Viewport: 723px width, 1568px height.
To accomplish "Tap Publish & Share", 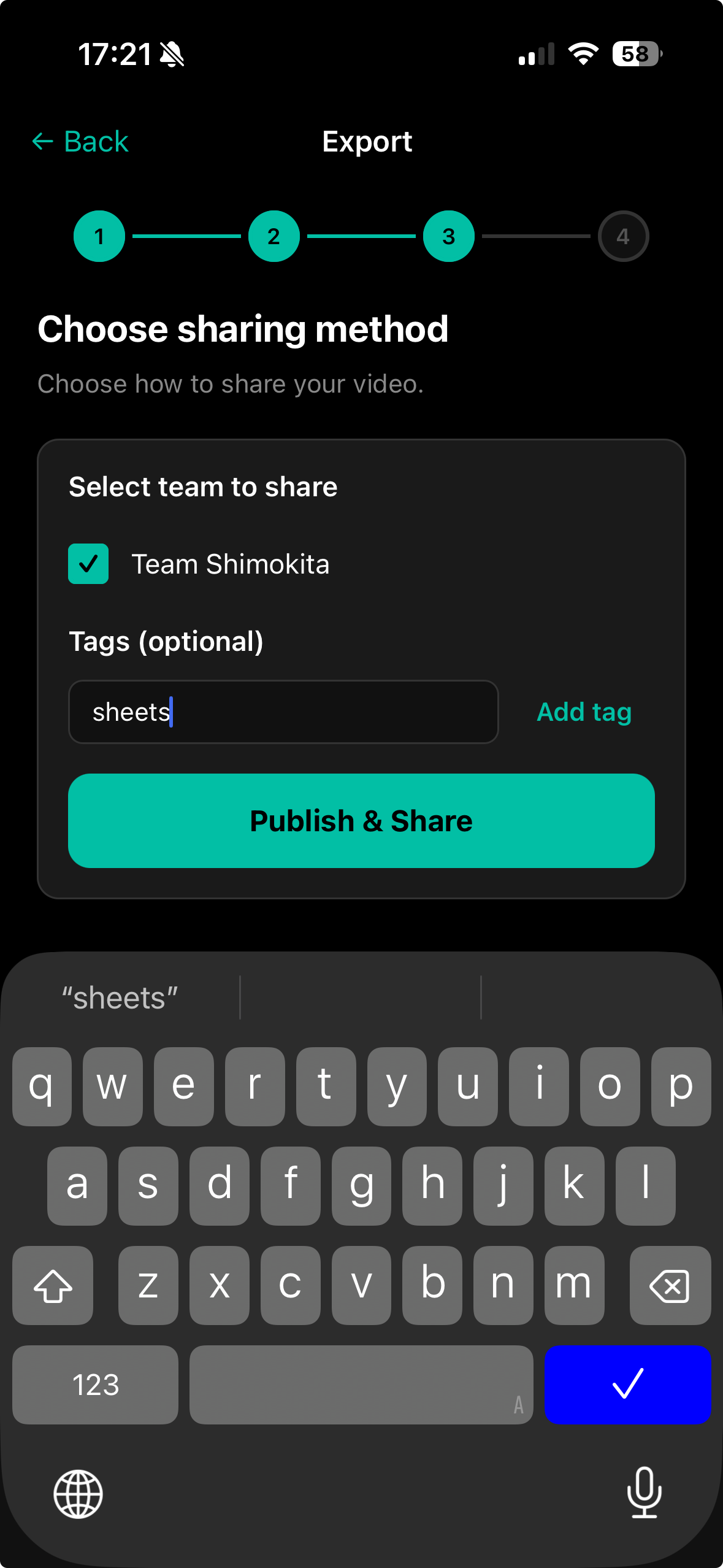I will [x=361, y=821].
